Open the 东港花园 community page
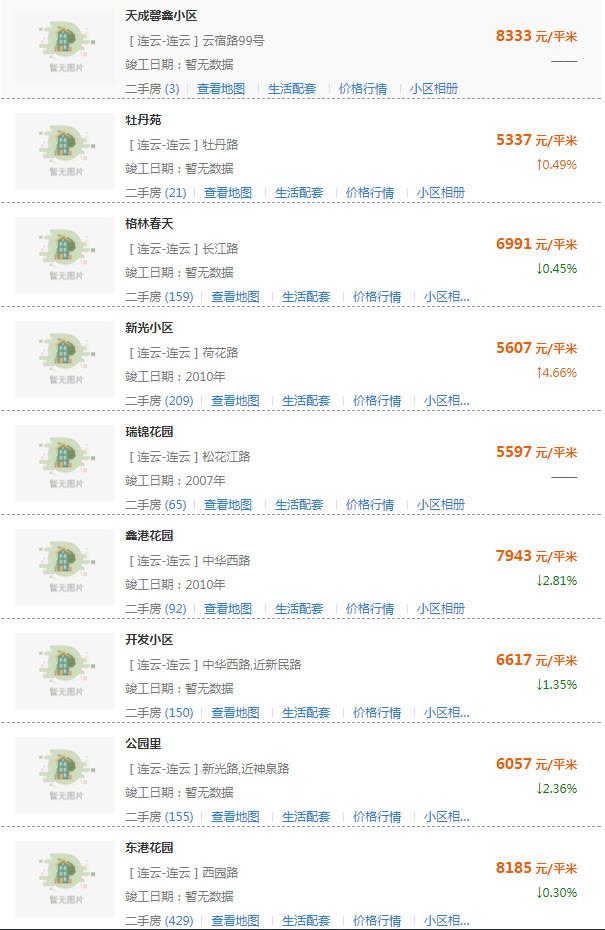 tap(149, 848)
